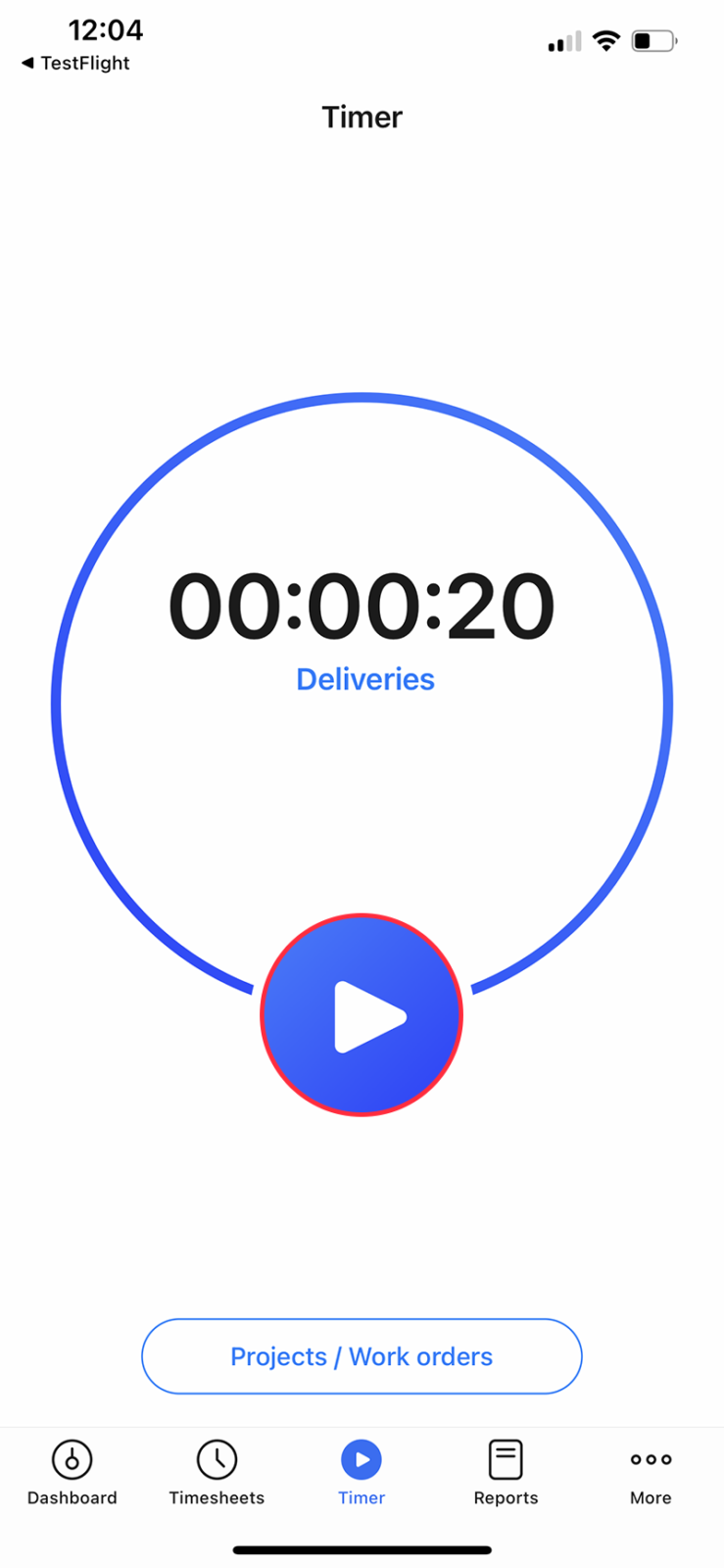
Task: Tap the Deliveries project label
Action: click(x=365, y=679)
